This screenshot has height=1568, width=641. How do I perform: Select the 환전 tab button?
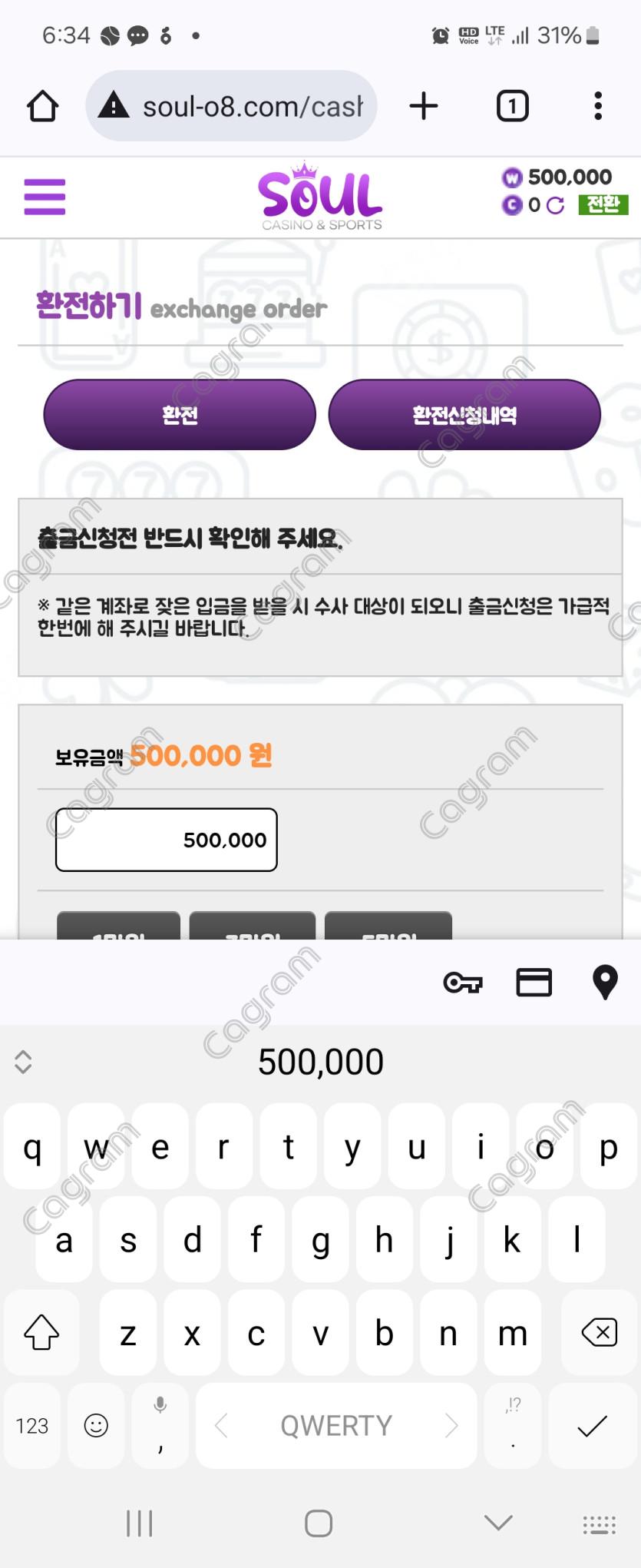(x=180, y=415)
